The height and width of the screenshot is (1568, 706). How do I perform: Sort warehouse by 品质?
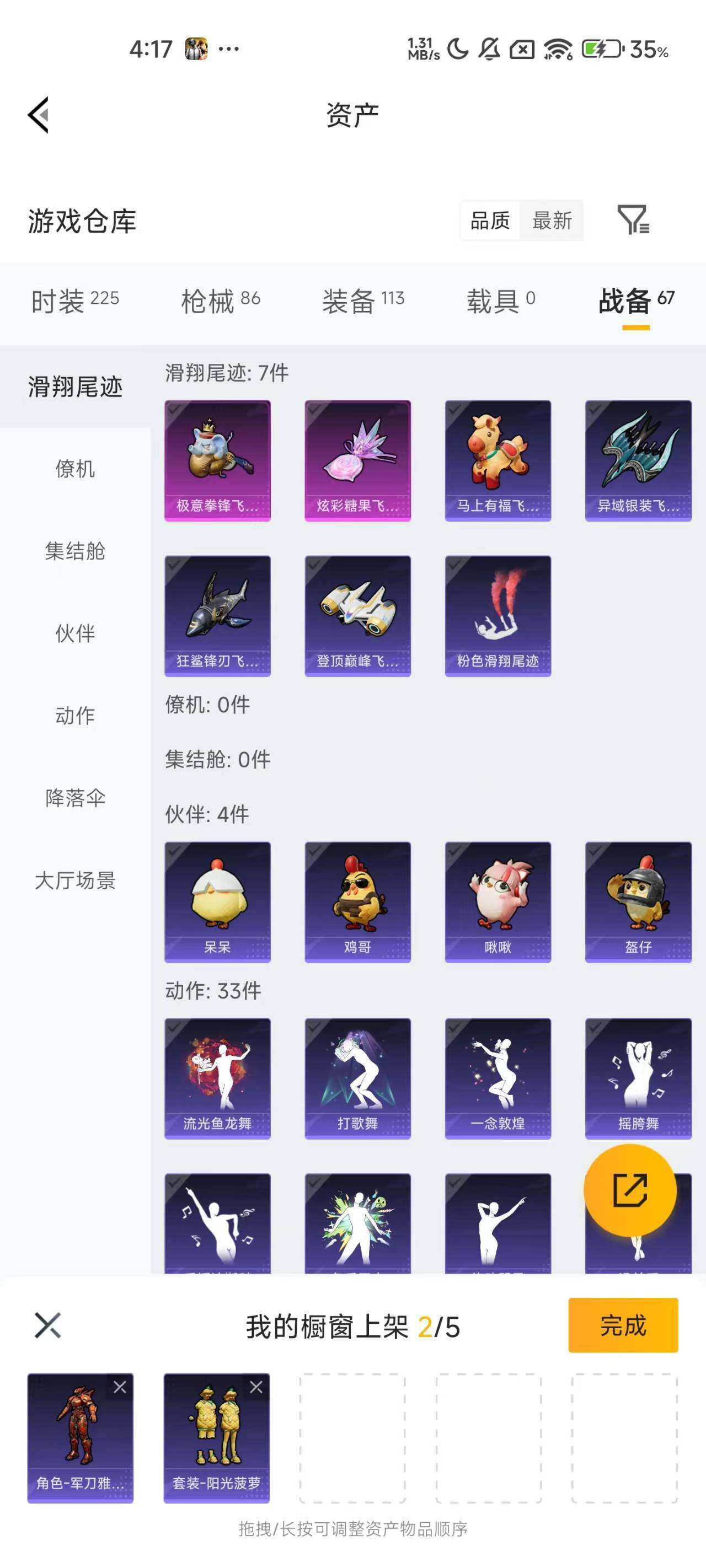pos(490,221)
